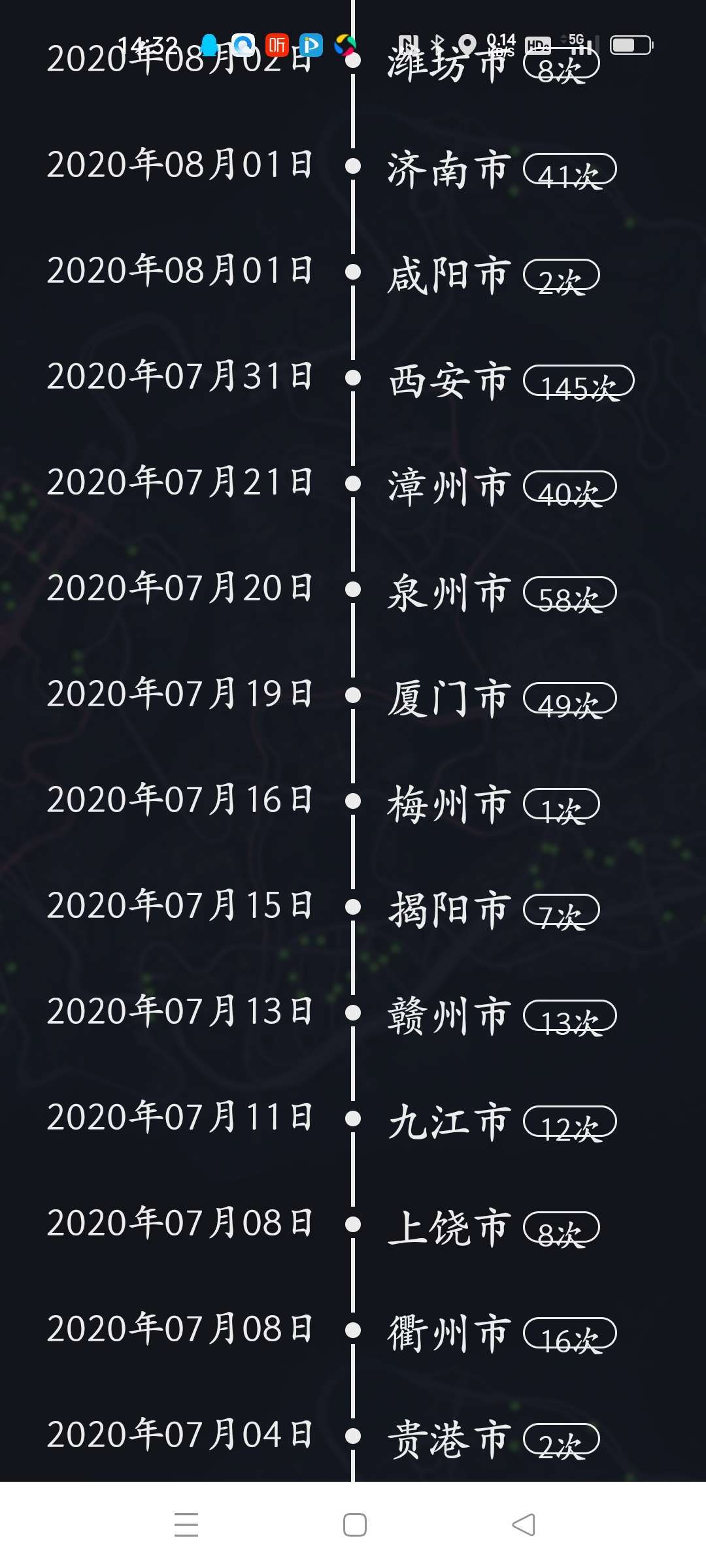Viewport: 706px width, 1568px height.
Task: Open the 梅州市 1次 entry
Action: (x=493, y=804)
